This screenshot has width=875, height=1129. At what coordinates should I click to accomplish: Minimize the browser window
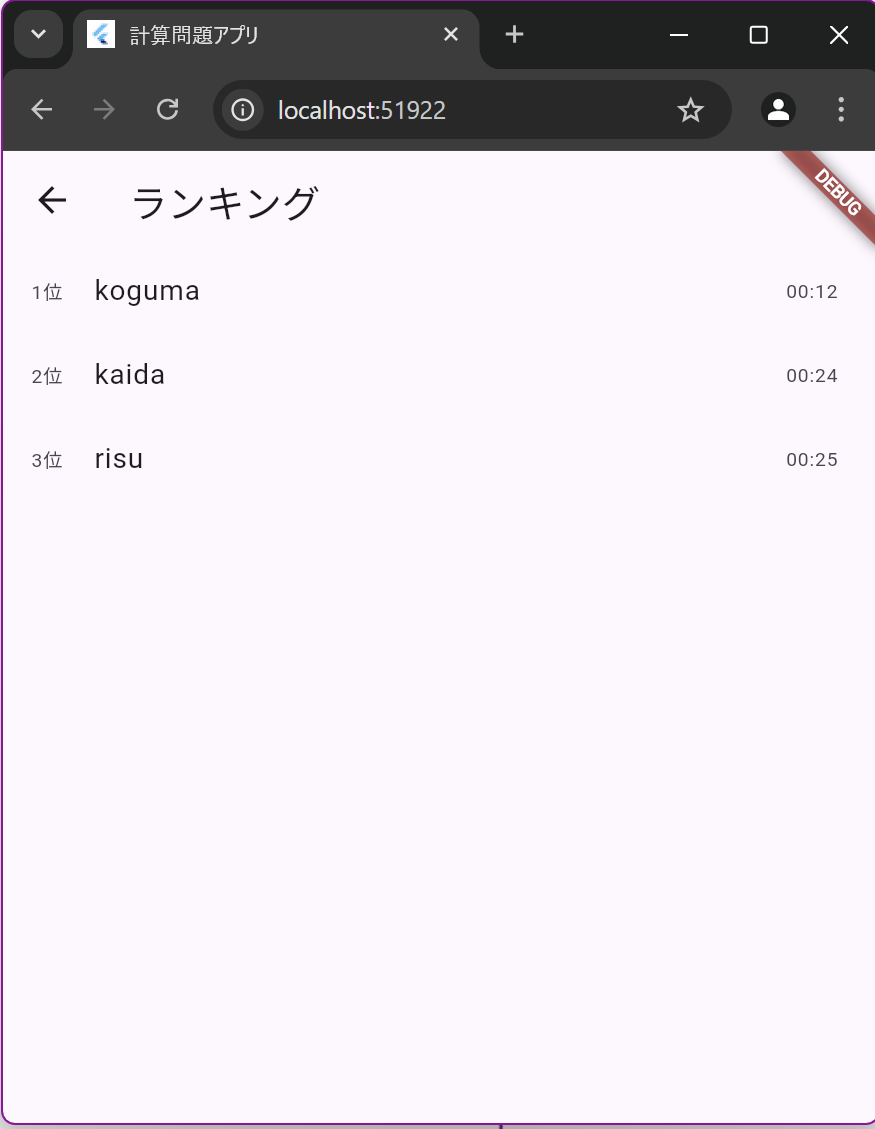point(679,35)
